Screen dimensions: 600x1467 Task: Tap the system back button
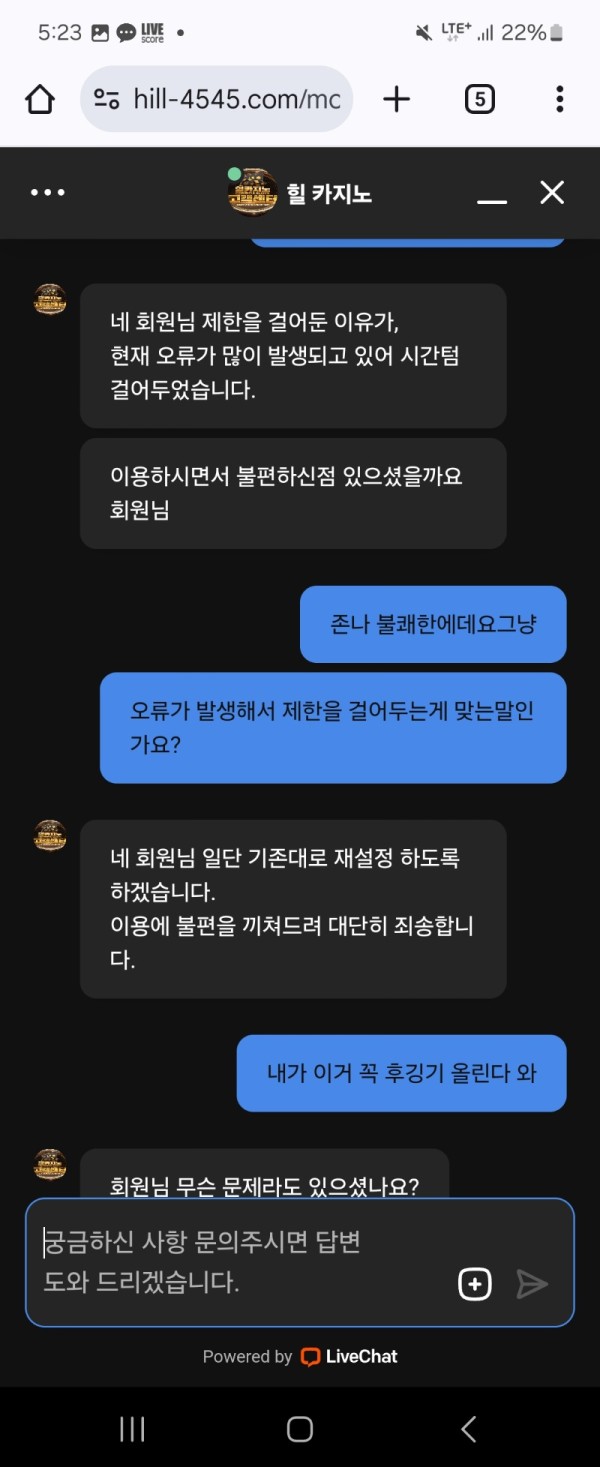pos(468,1429)
